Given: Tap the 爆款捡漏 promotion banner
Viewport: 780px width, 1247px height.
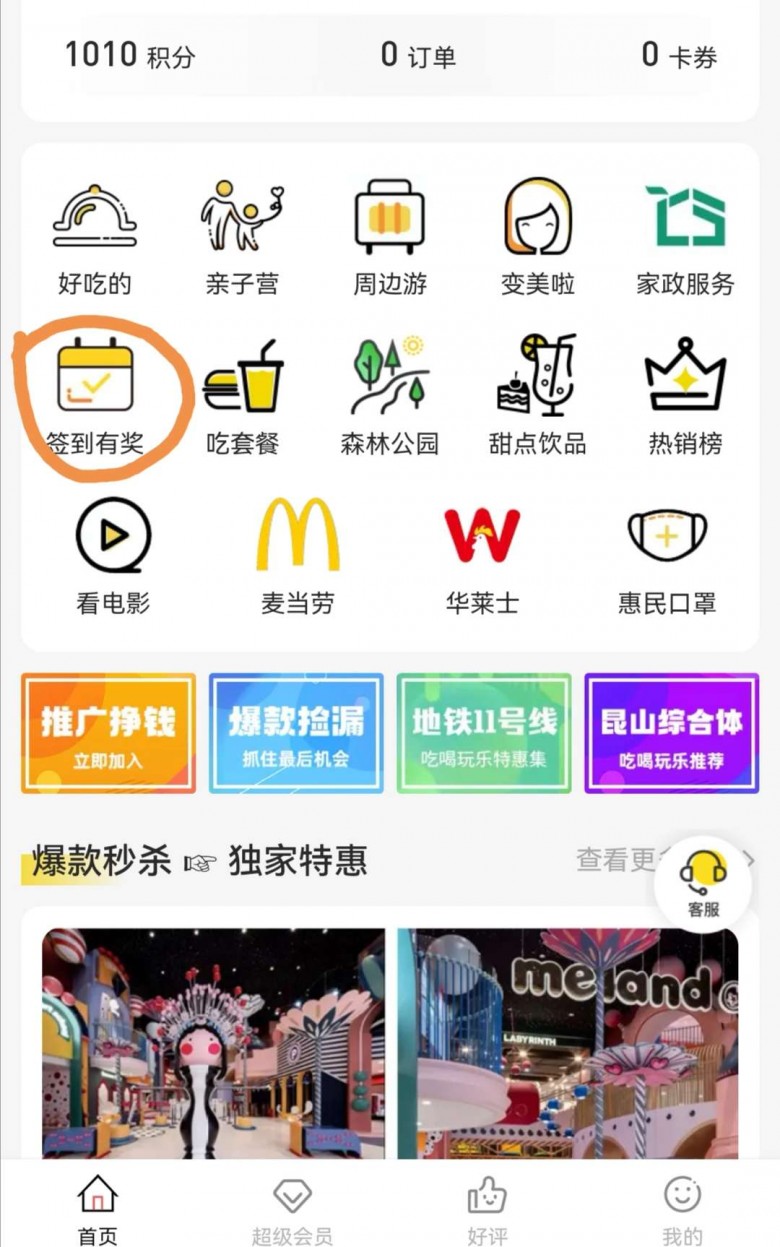Looking at the screenshot, I should (x=296, y=733).
